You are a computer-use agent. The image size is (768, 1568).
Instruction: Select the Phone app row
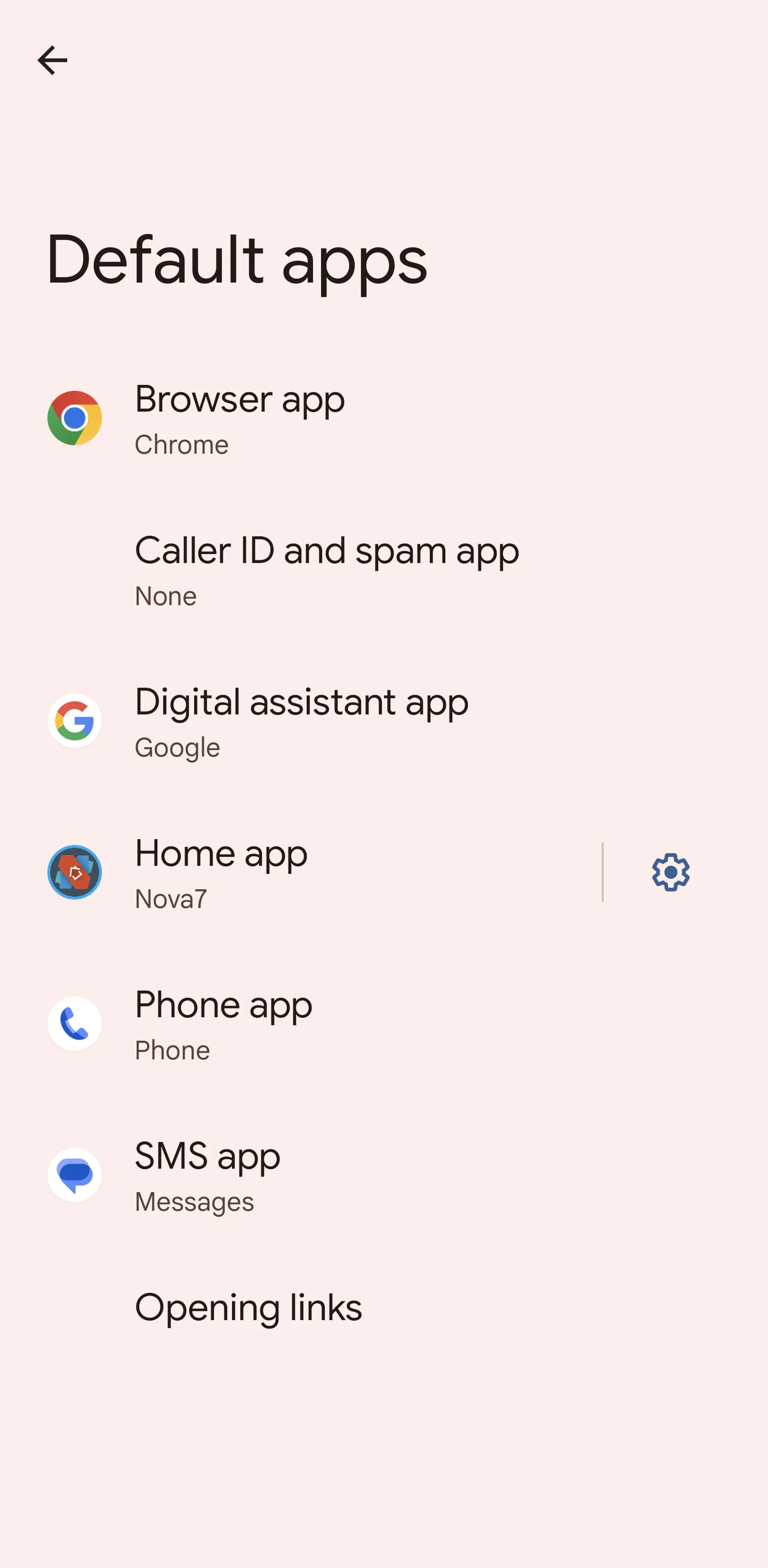pos(384,1024)
